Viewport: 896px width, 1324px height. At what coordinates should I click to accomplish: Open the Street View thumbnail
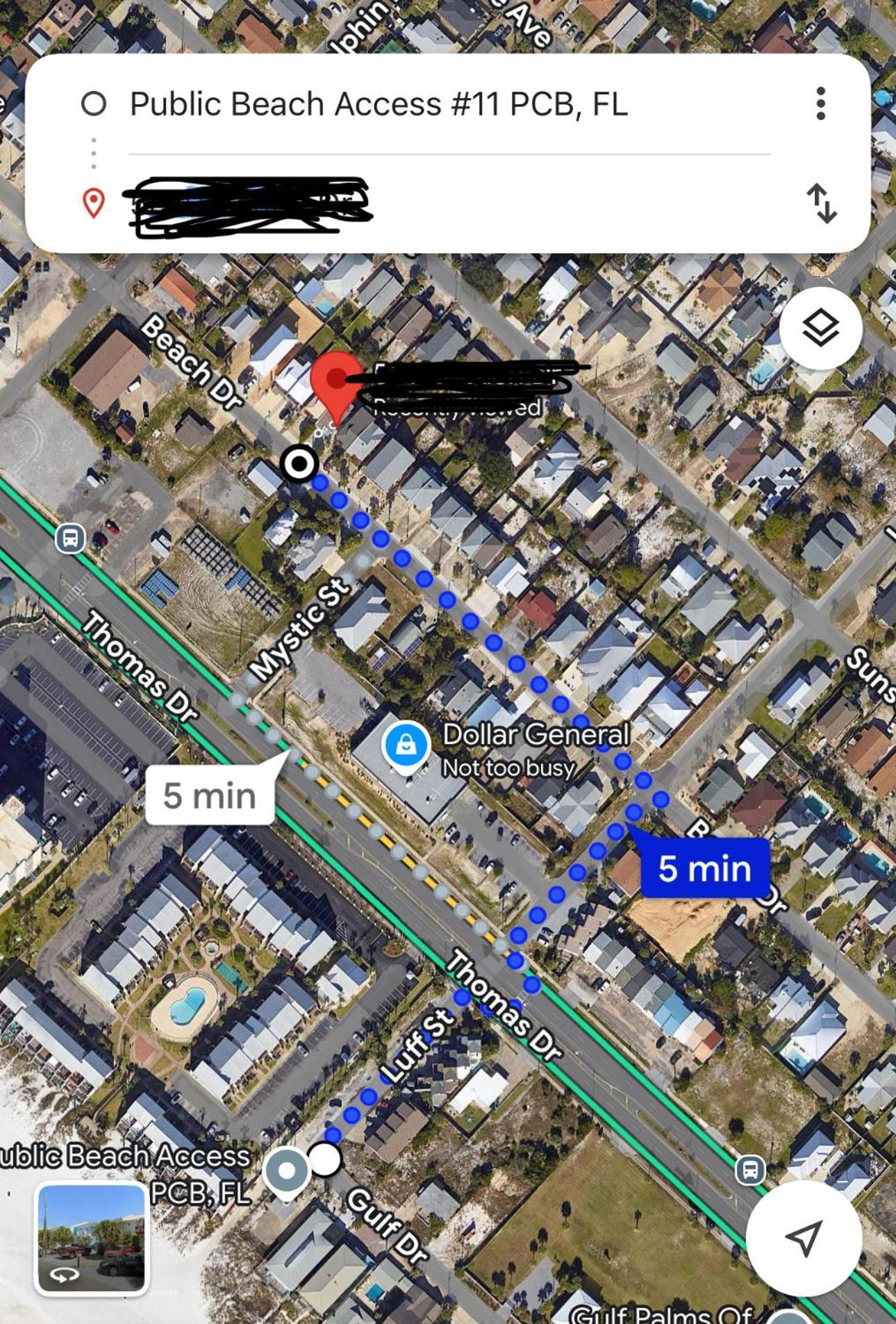click(x=91, y=1238)
